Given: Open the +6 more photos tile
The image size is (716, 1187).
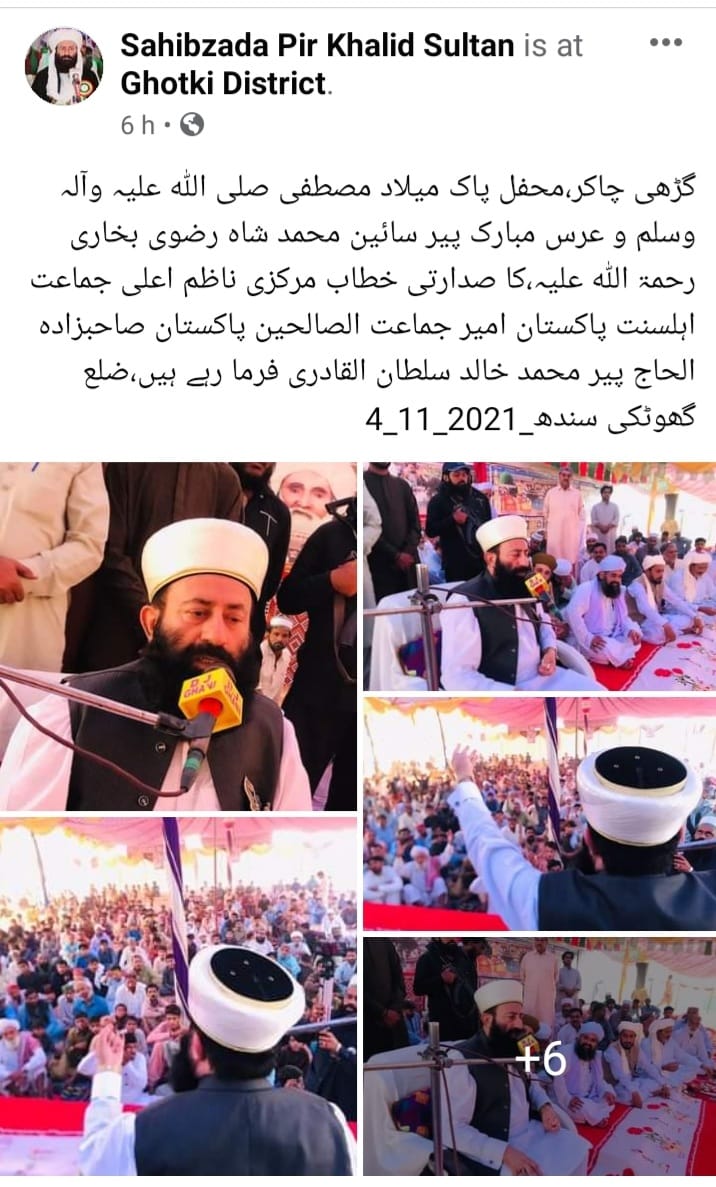Looking at the screenshot, I should (x=539, y=1056).
